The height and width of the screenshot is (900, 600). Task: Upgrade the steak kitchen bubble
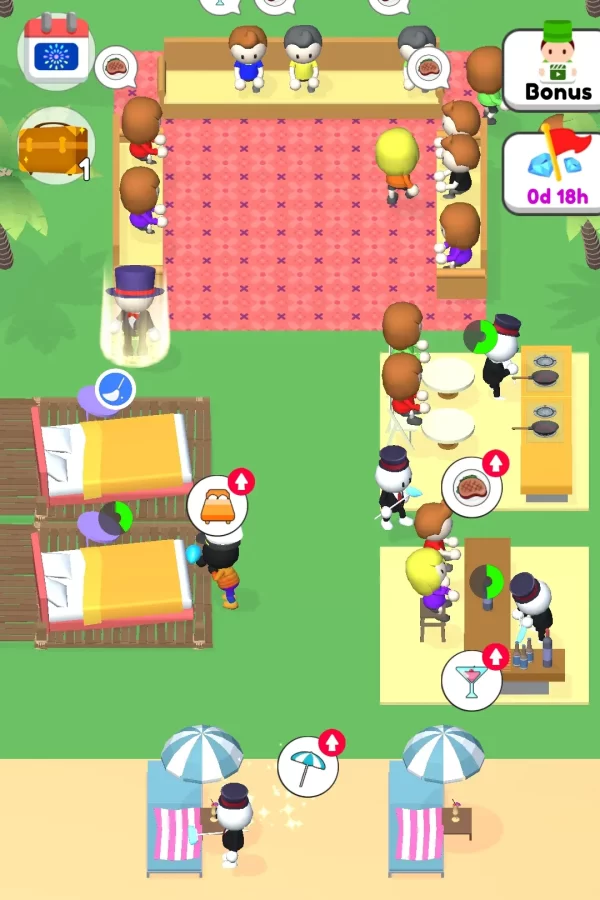pos(472,487)
